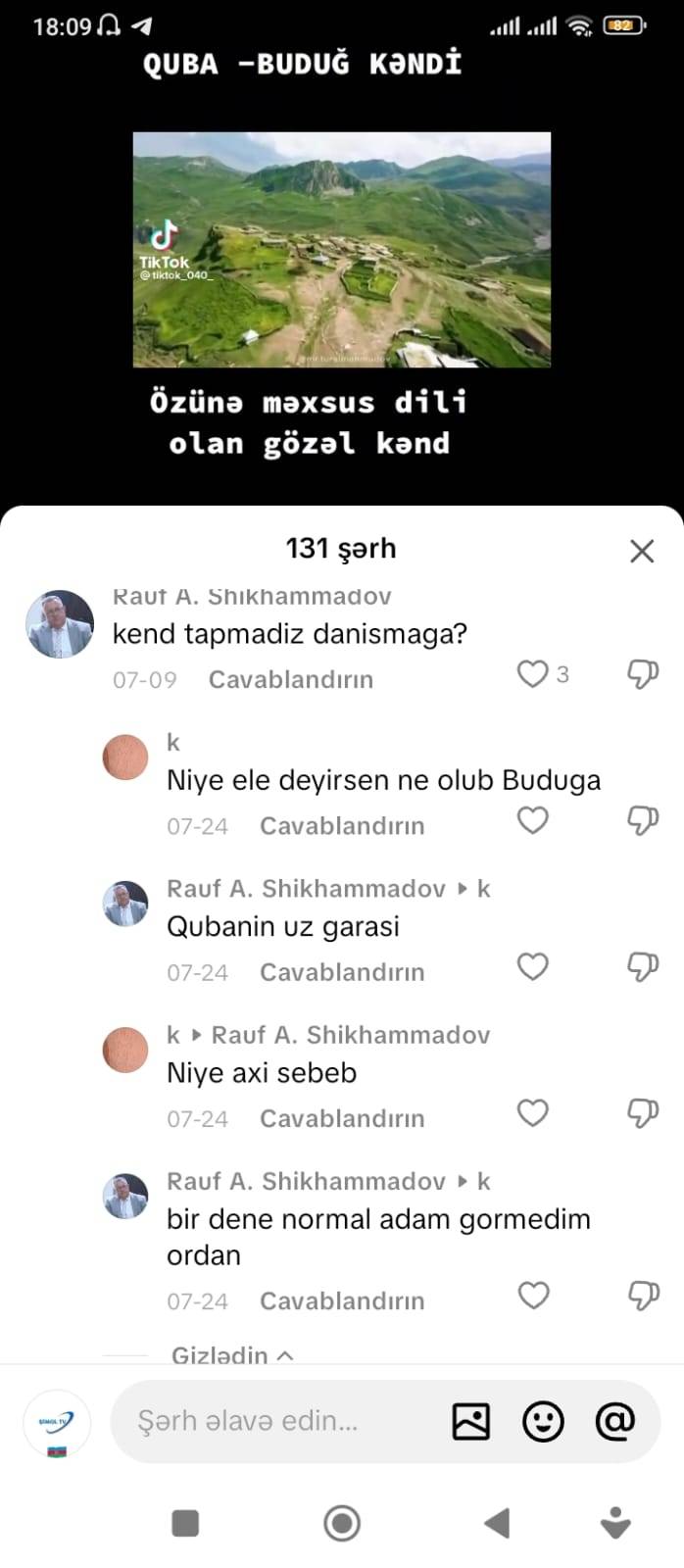This screenshot has height=1568, width=684.
Task: Like the reply "Niye axi sebeb"
Action: [532, 1113]
